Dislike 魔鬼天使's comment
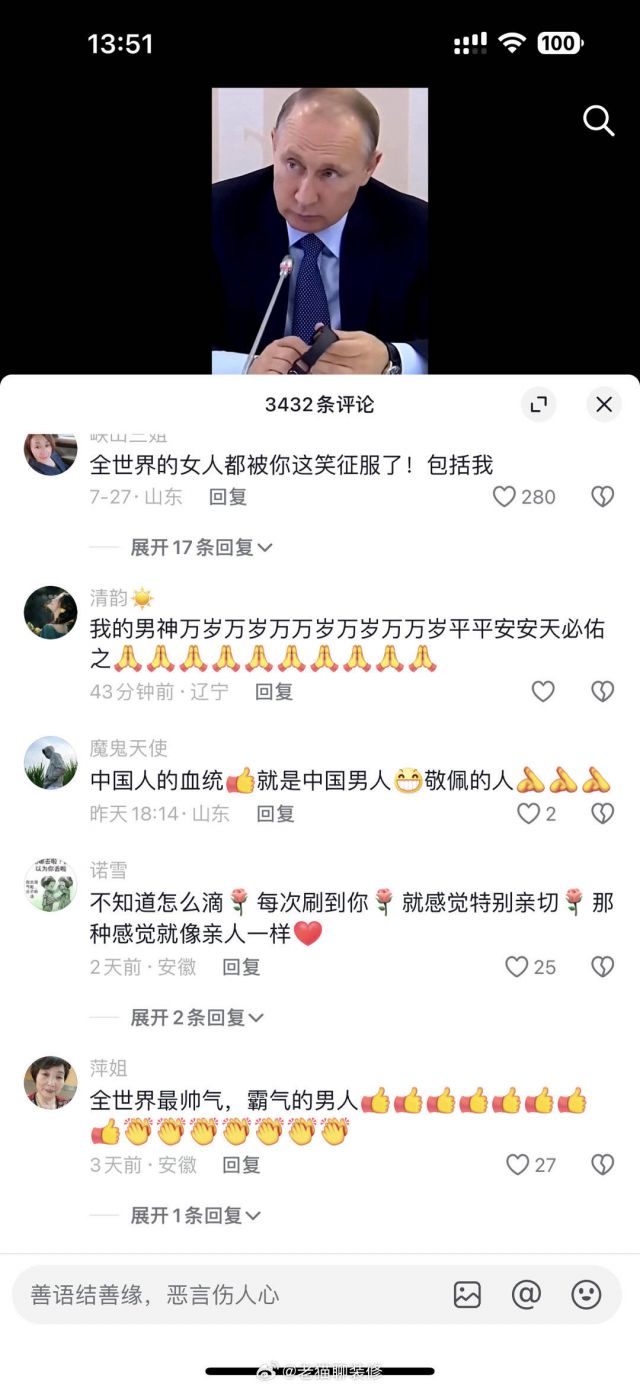This screenshot has height=1387, width=640. (602, 814)
